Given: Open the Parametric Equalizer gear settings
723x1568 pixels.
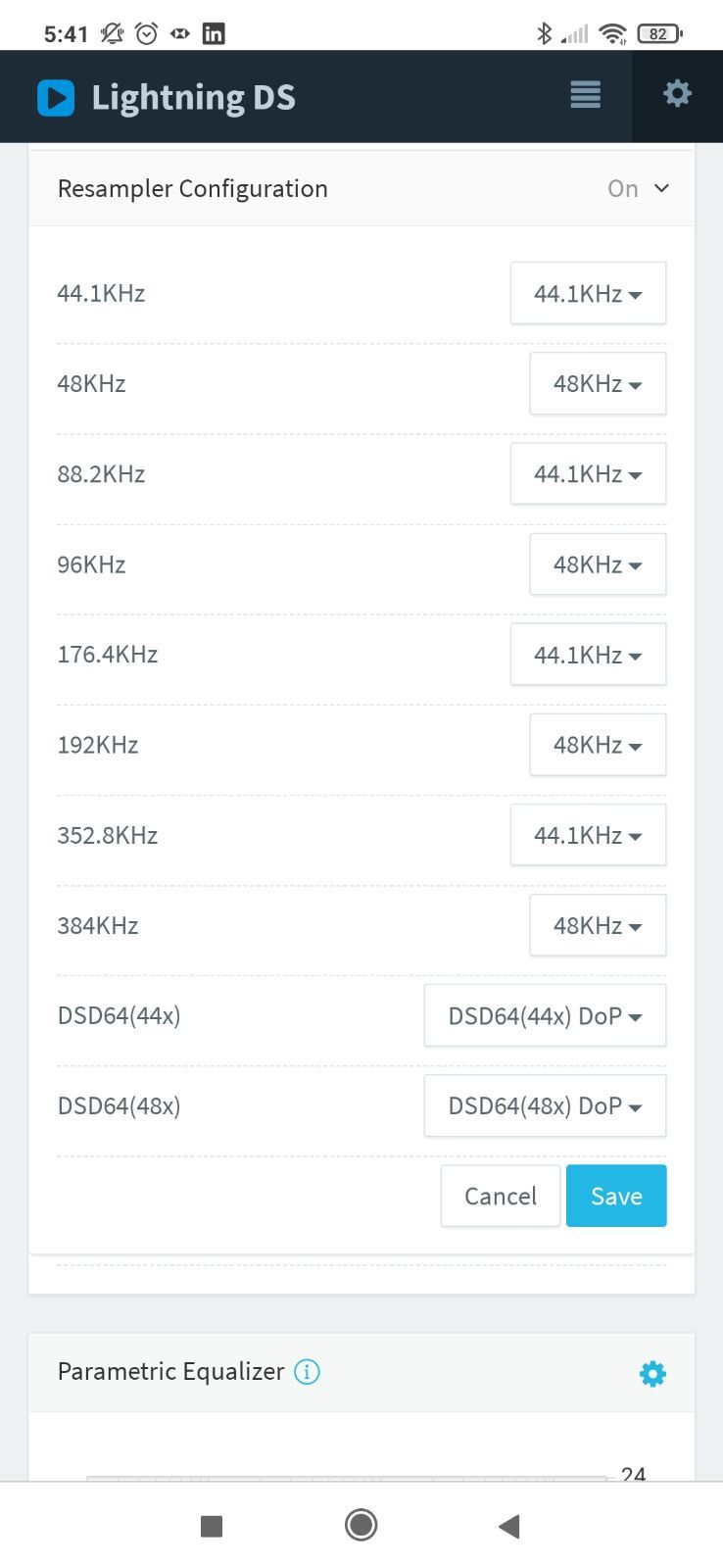Looking at the screenshot, I should tap(652, 1374).
